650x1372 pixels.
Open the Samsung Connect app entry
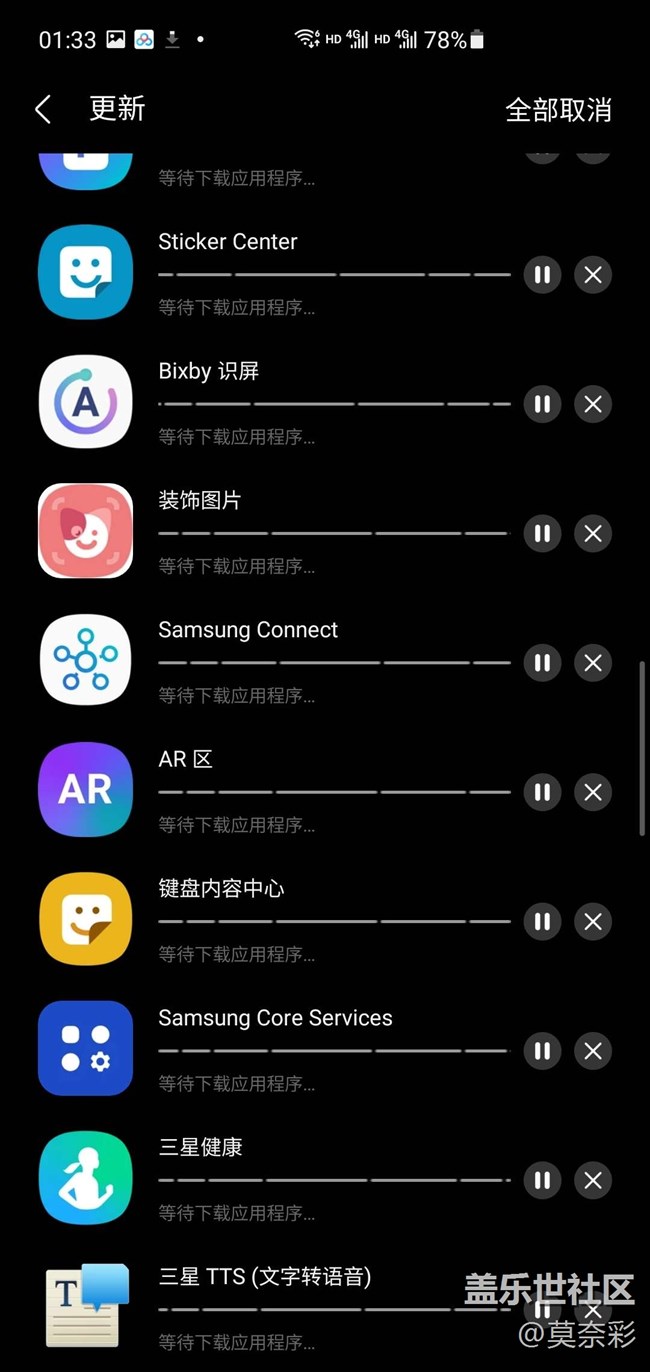[248, 630]
